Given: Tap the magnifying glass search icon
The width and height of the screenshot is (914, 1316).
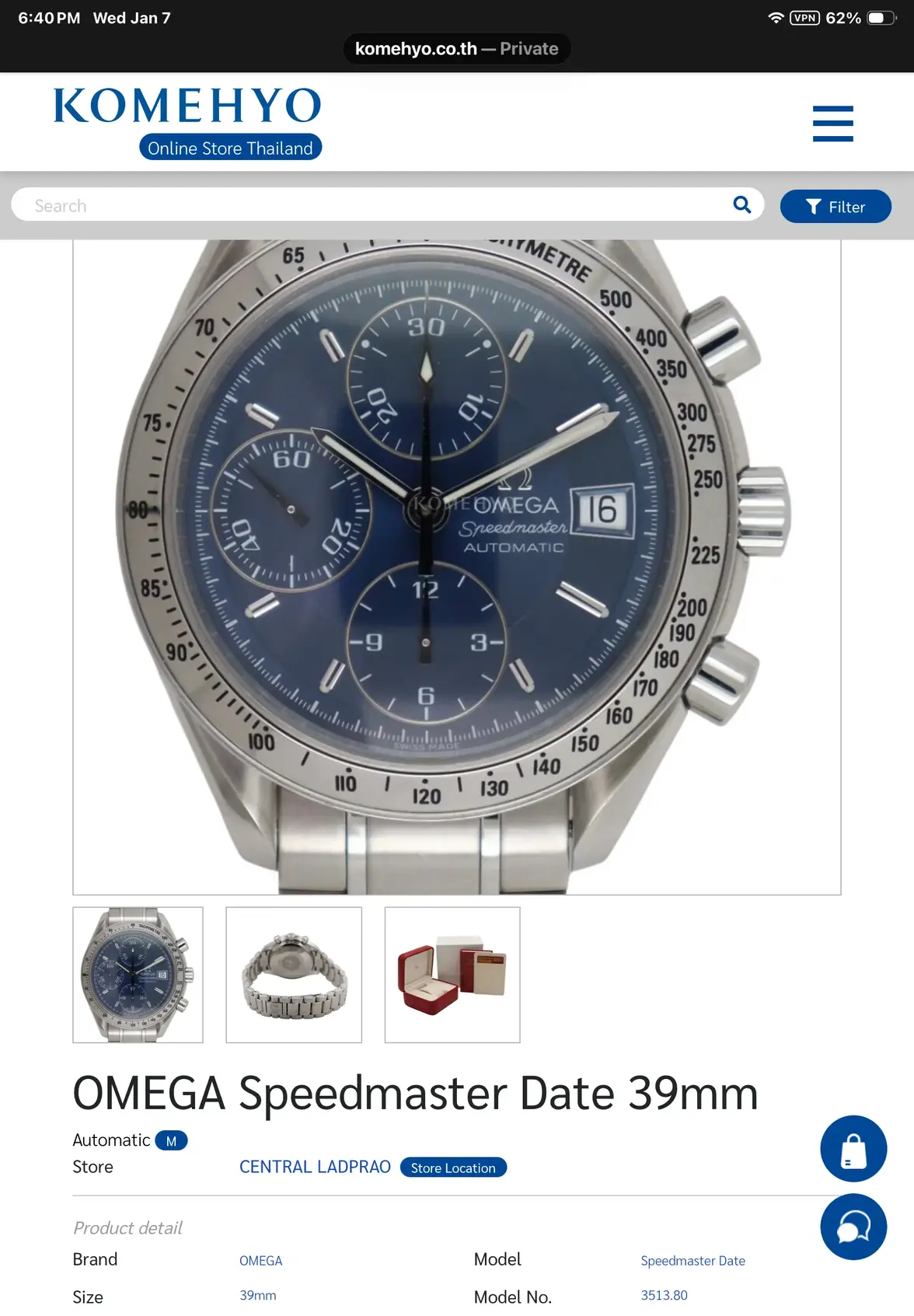Looking at the screenshot, I should [742, 205].
